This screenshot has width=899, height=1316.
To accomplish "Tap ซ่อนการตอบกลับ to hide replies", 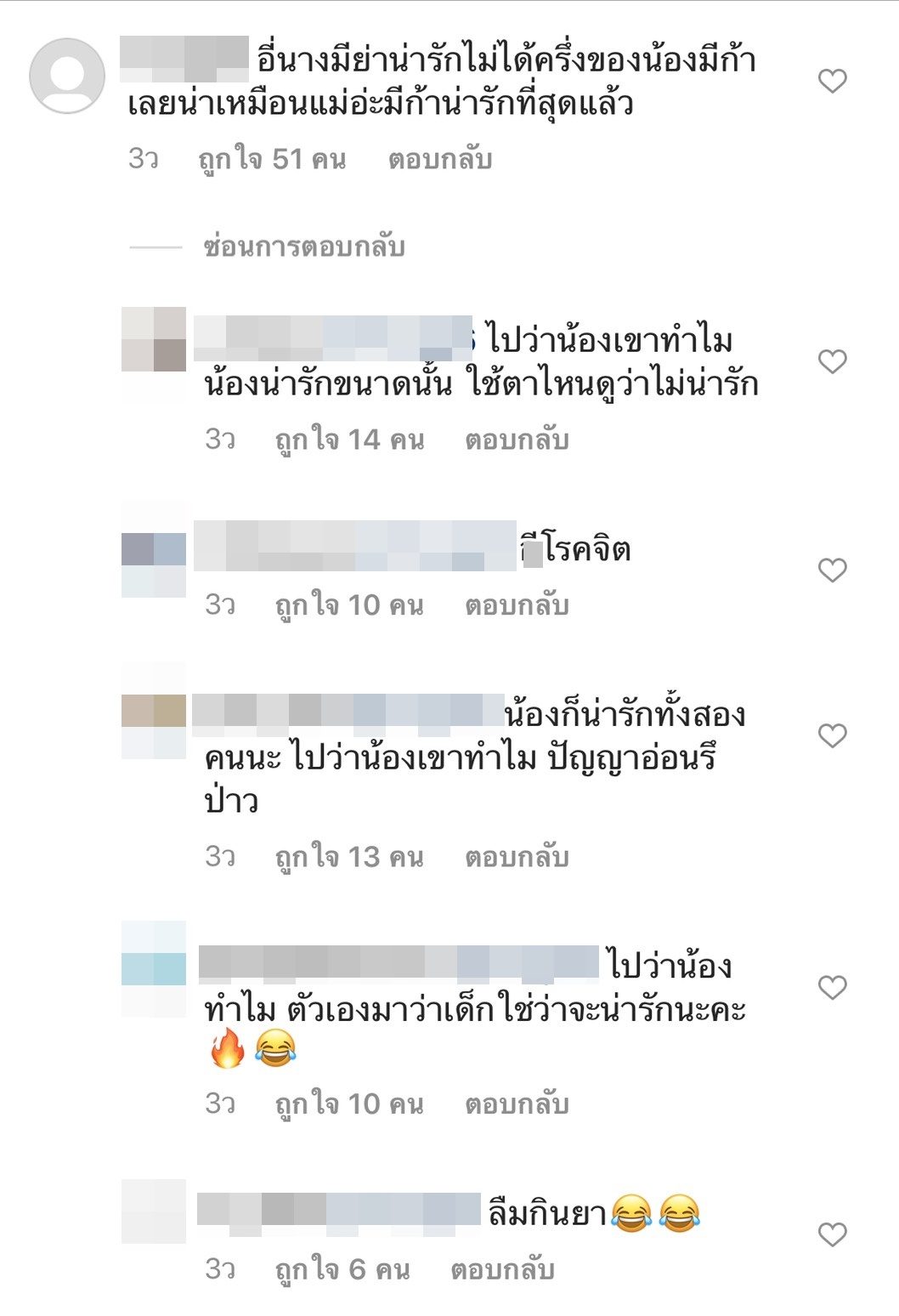I will [303, 247].
